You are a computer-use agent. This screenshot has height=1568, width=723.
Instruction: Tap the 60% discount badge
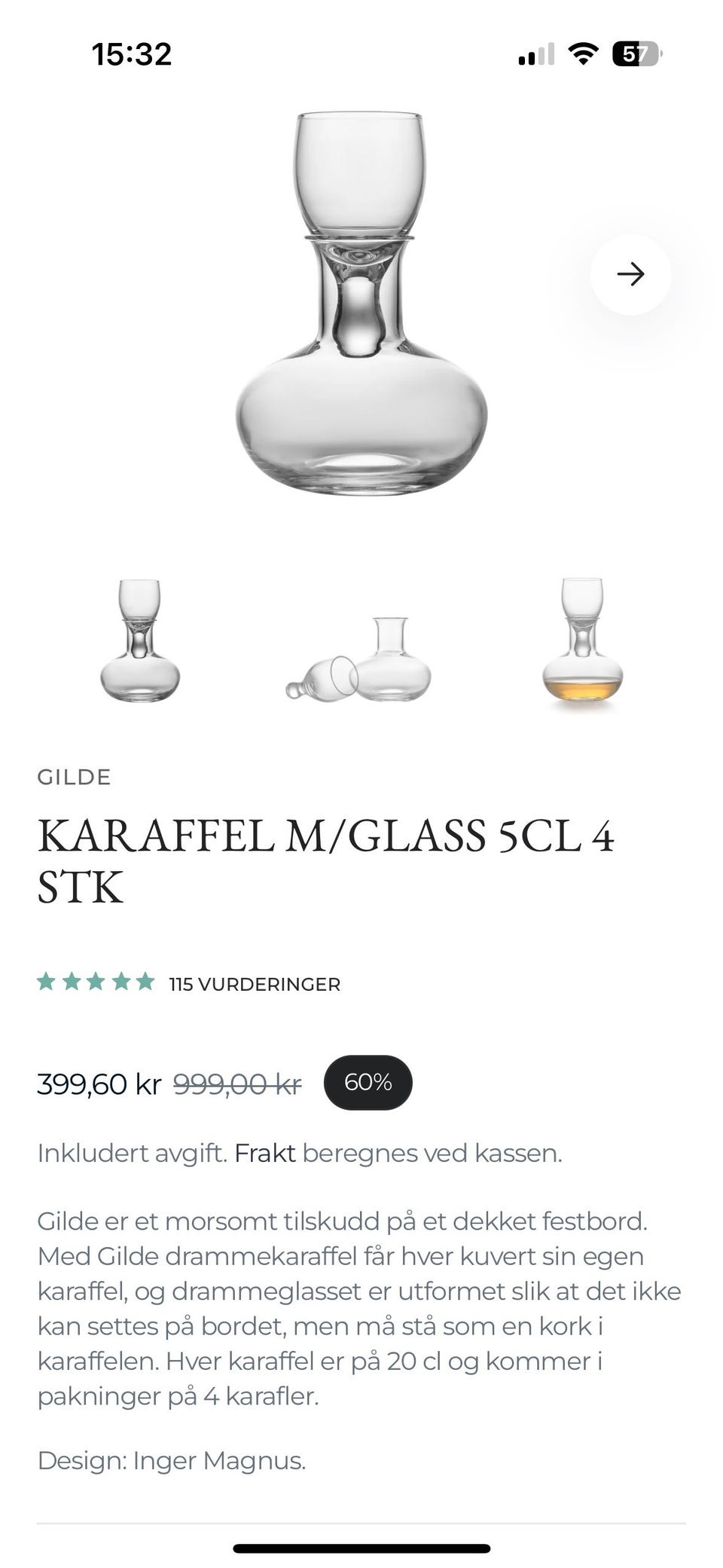(368, 1082)
